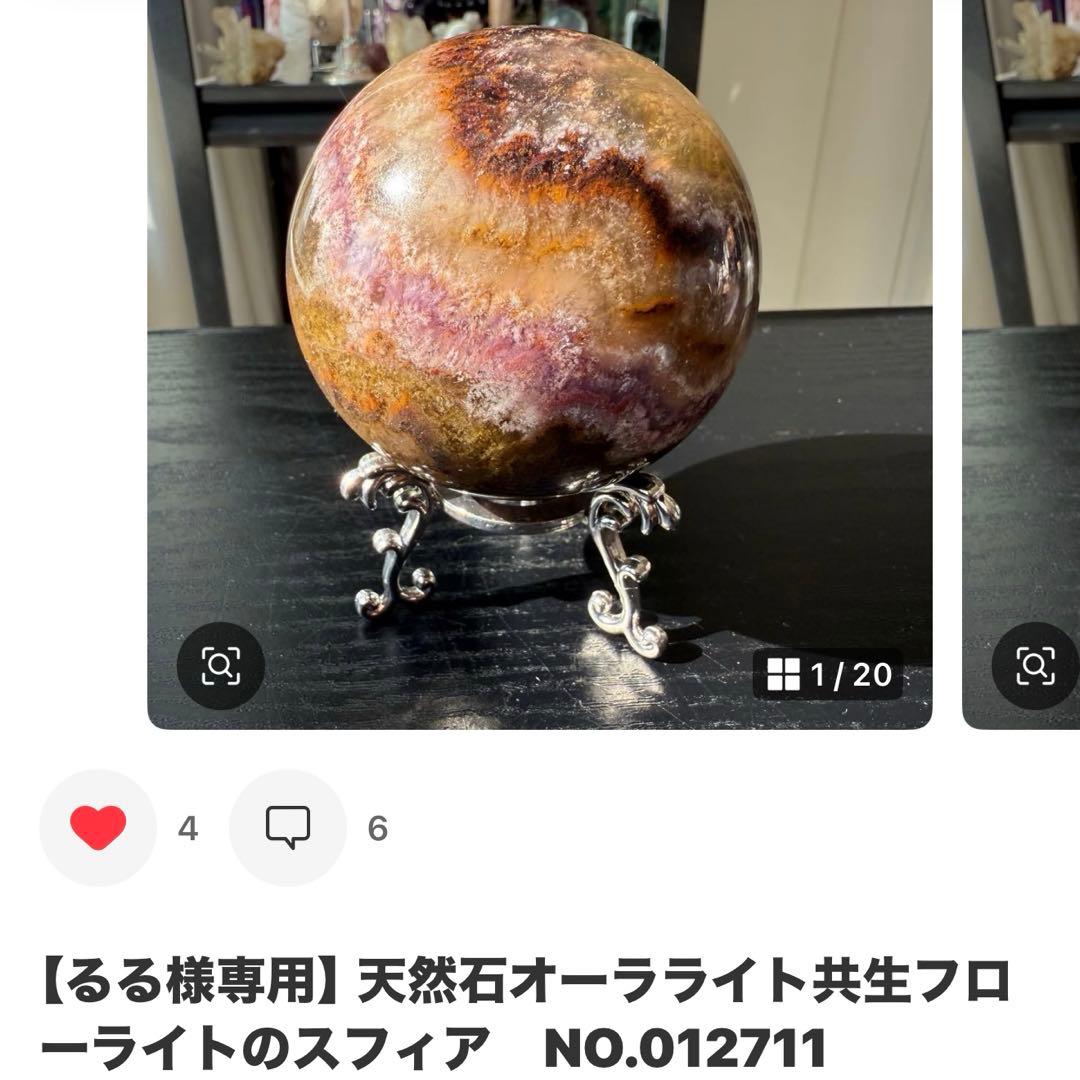Image resolution: width=1080 pixels, height=1080 pixels.
Task: View the first sphere photo fullscreen
Action: 540,330
